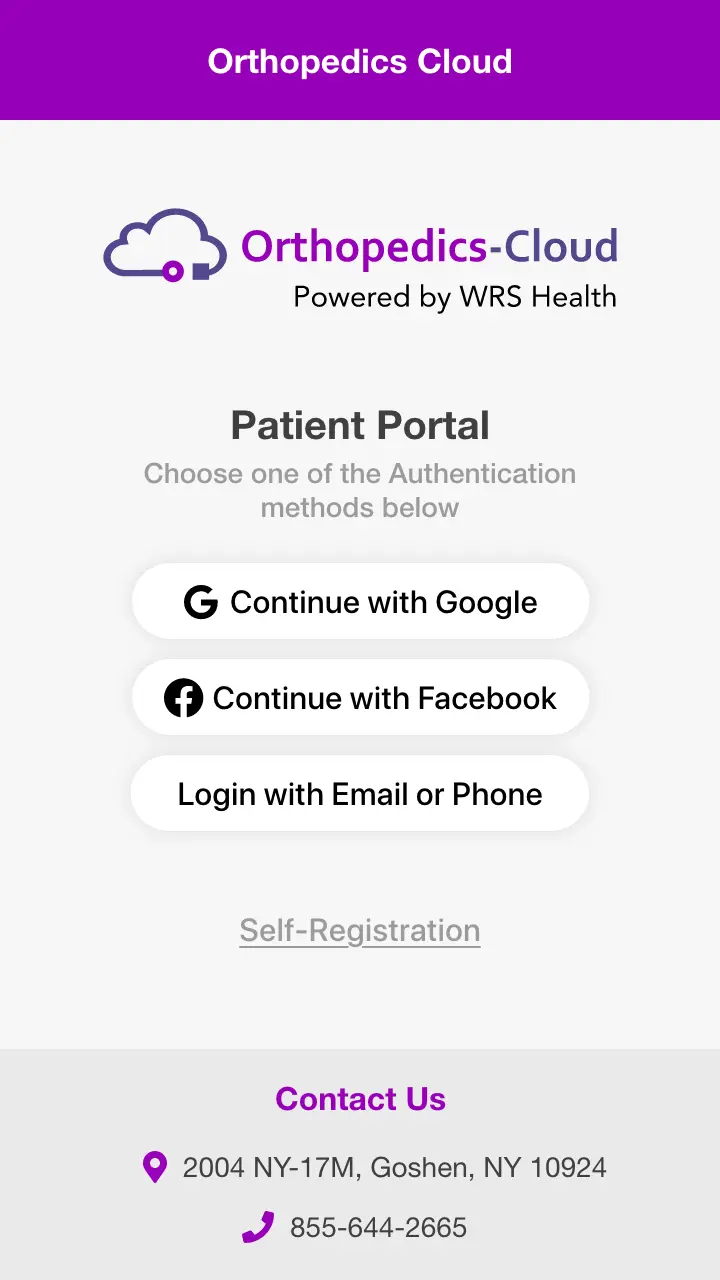The image size is (720, 1280).
Task: Continue with Google sign-in
Action: tap(360, 602)
